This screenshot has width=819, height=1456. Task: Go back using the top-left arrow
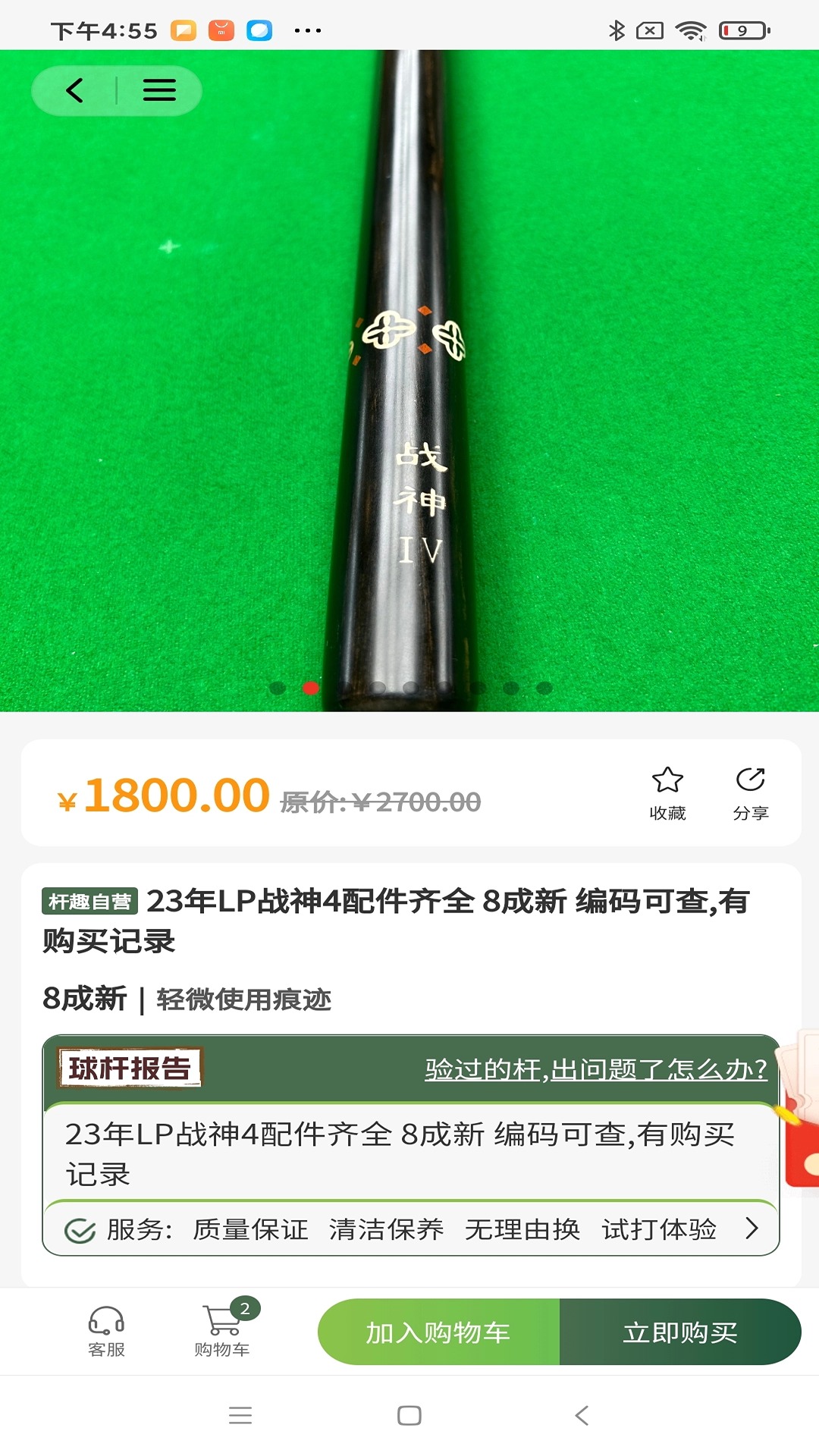pyautogui.click(x=74, y=91)
